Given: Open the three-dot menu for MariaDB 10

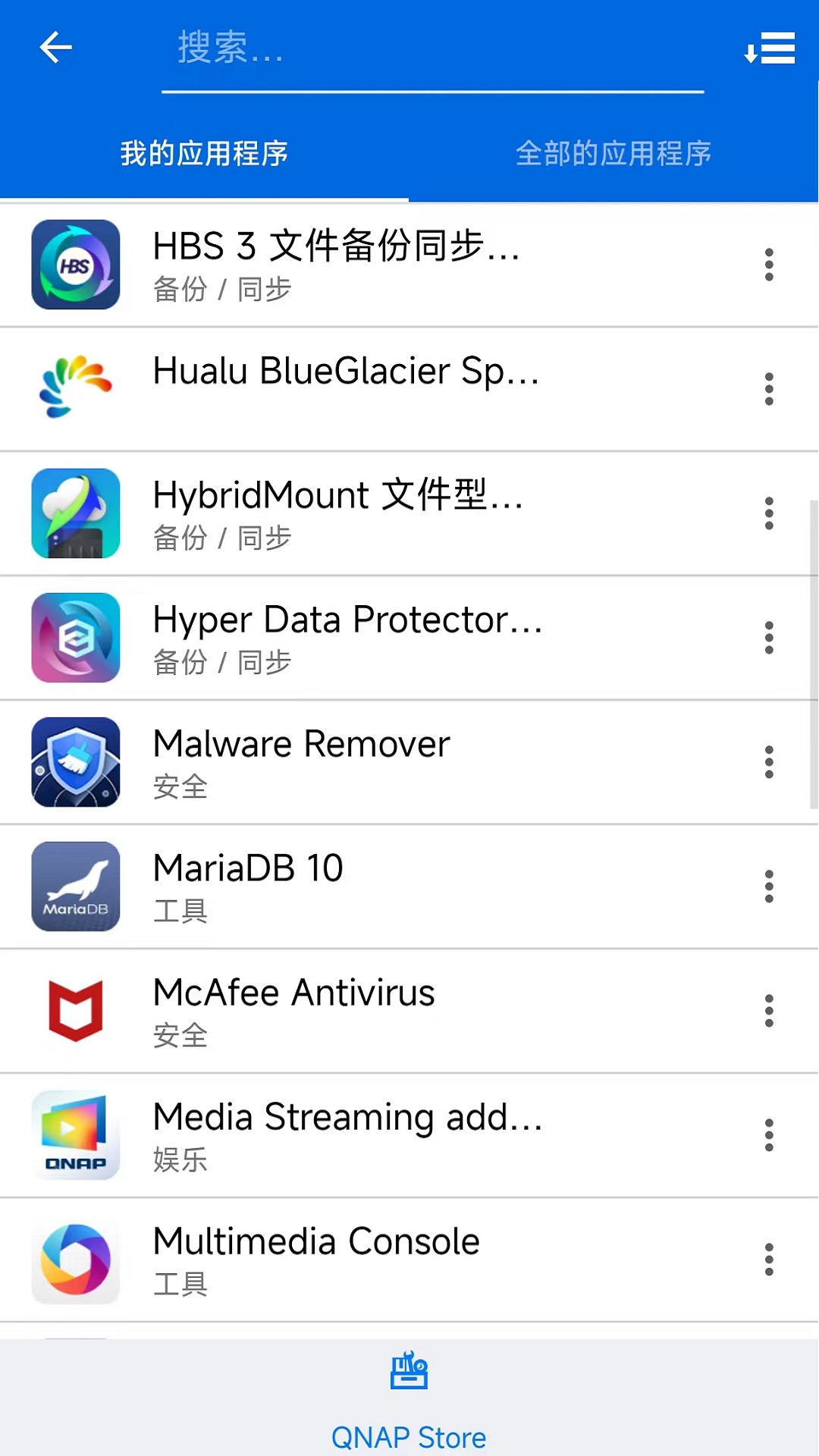Looking at the screenshot, I should click(x=769, y=886).
